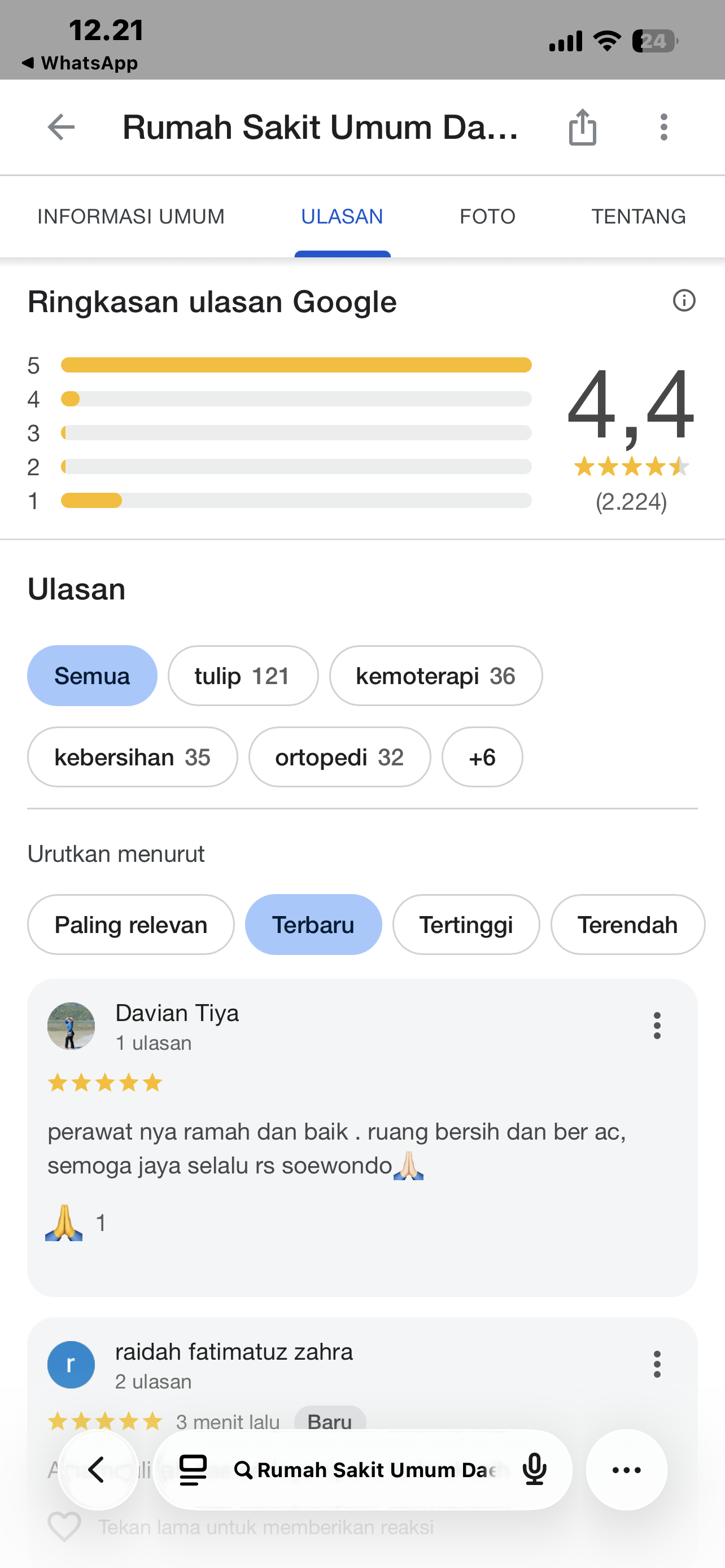View info about Google review summary
725x1568 pixels.
(684, 301)
